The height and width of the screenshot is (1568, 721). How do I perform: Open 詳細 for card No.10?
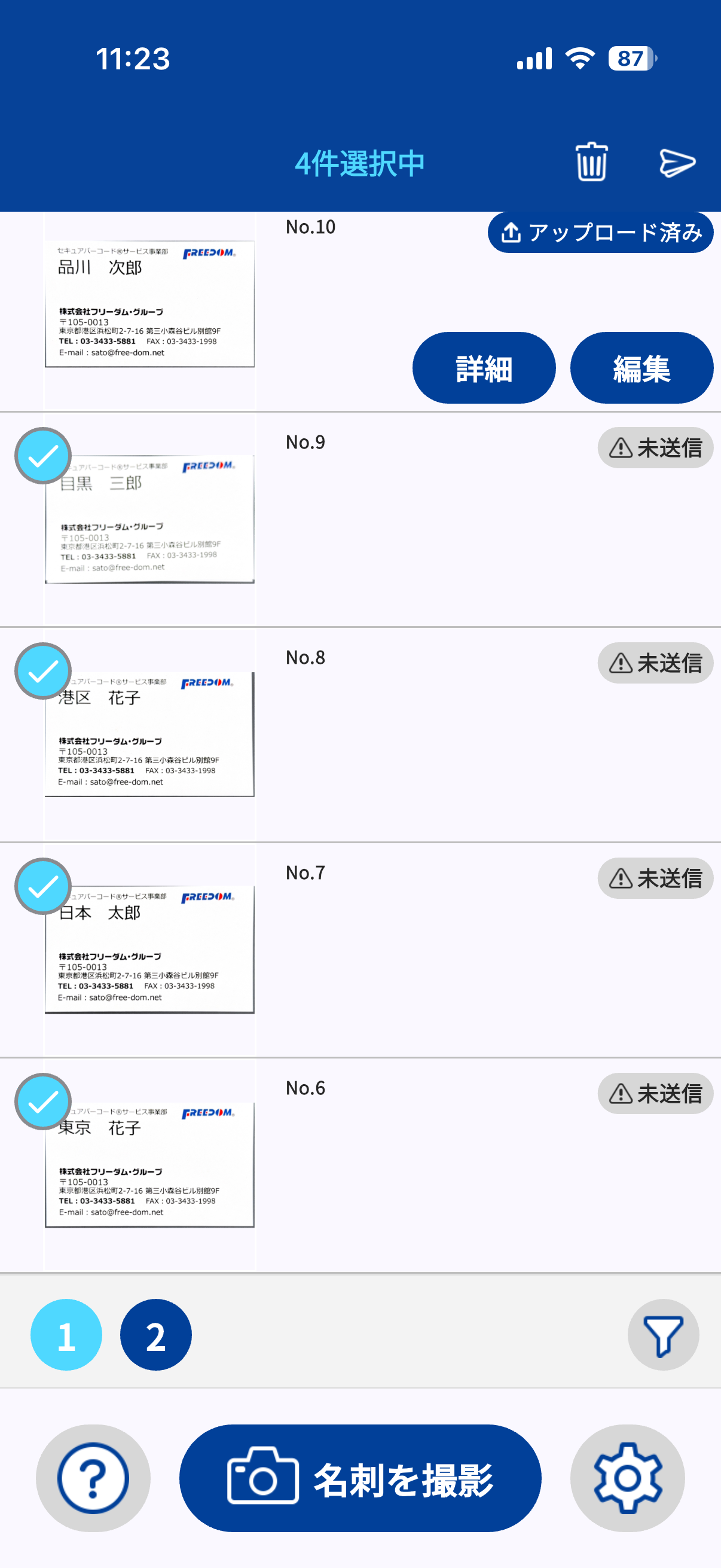tap(484, 368)
